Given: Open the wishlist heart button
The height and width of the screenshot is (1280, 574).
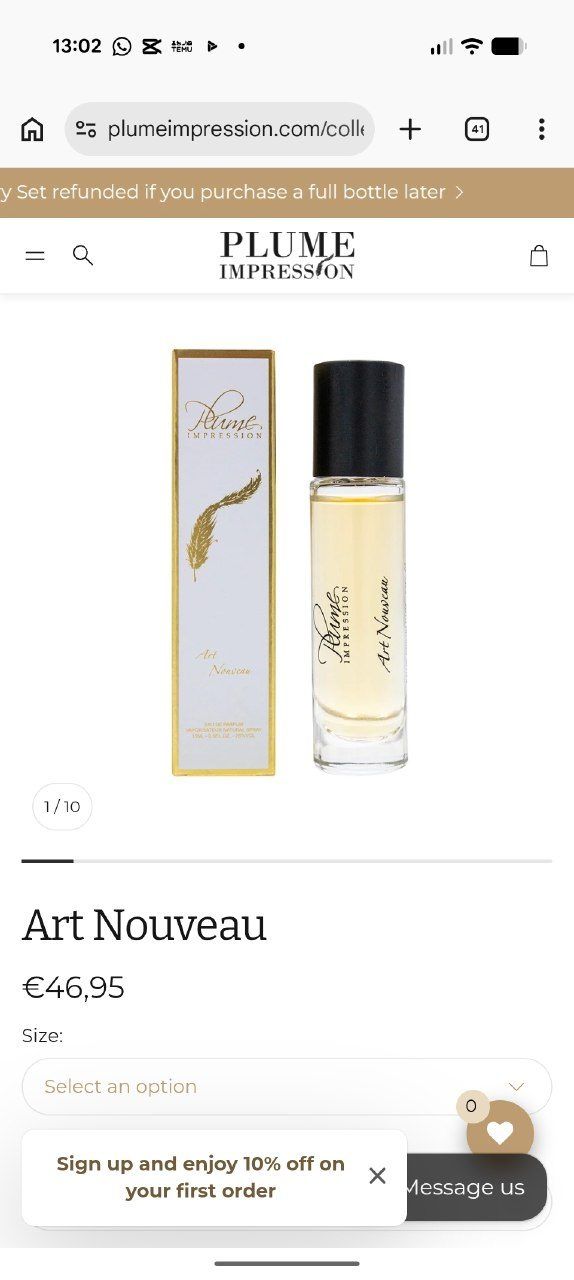Looking at the screenshot, I should [x=499, y=1133].
